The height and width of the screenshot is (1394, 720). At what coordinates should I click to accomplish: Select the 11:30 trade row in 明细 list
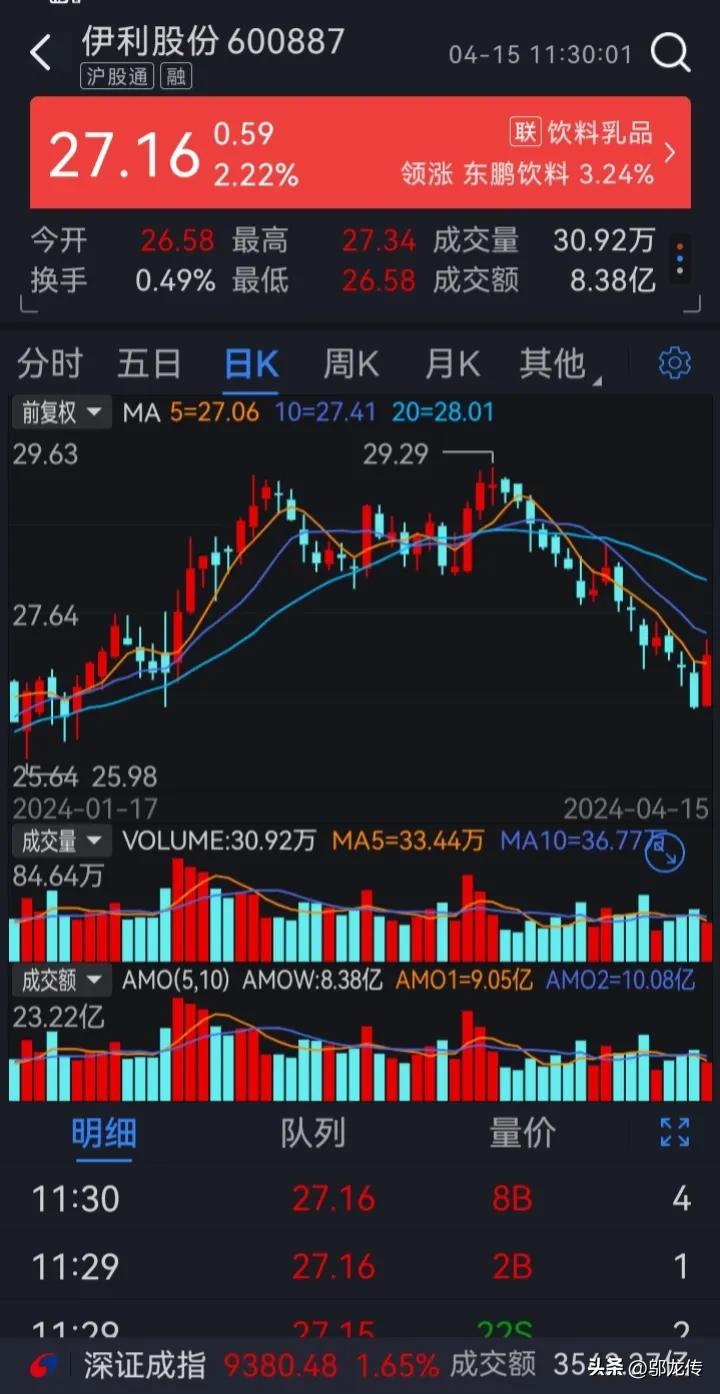tap(360, 1198)
